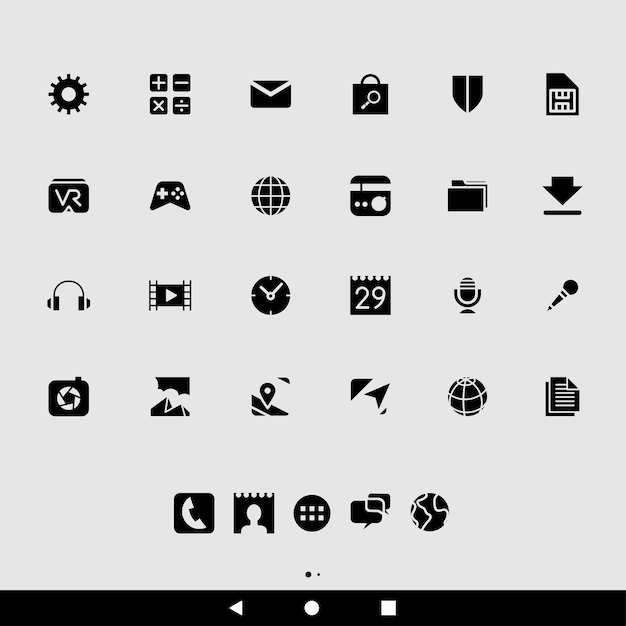Launch the headphones music app
Screen dimensions: 626x626
pyautogui.click(x=68, y=296)
